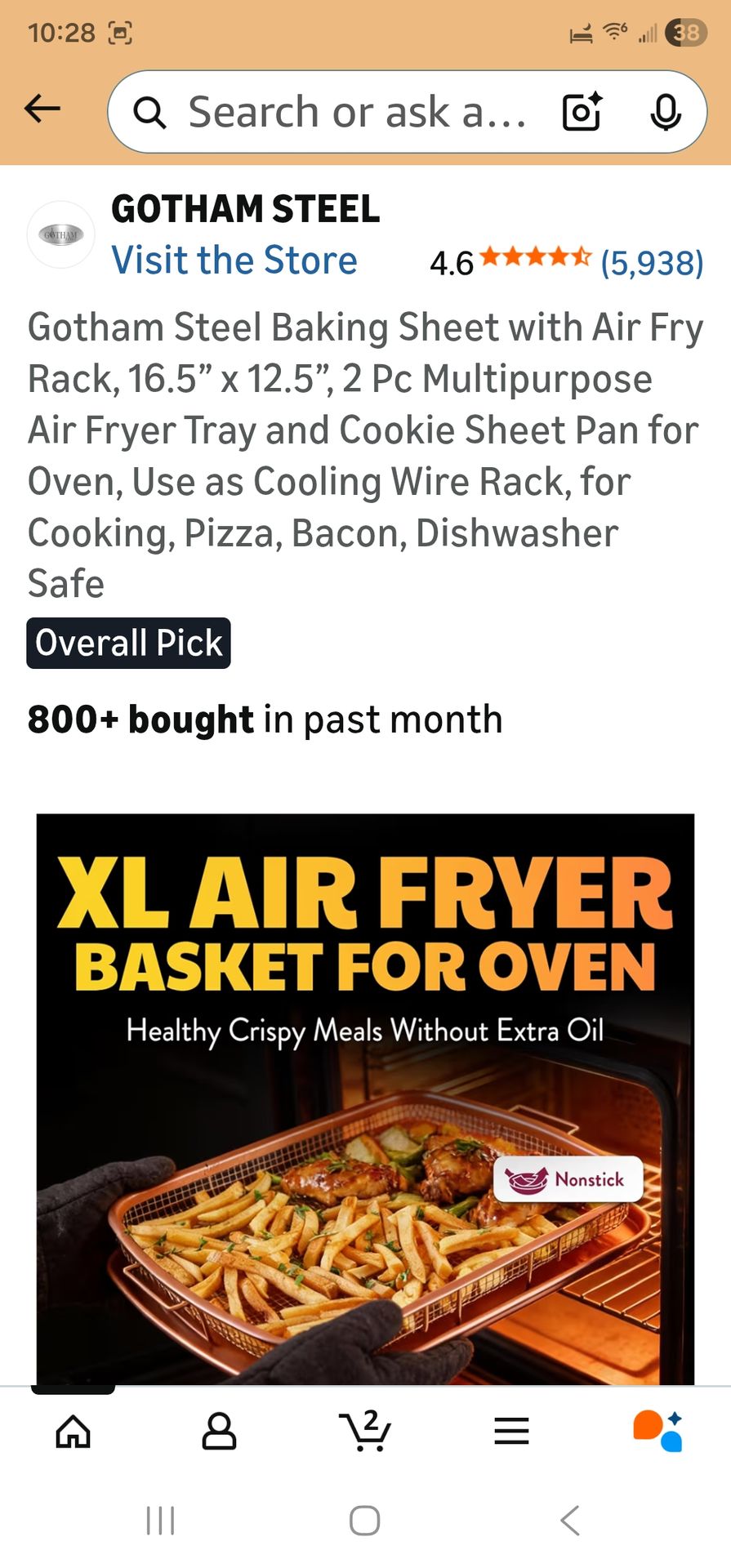Screen dimensions: 731x1568
Task: Open the shopping cart
Action: (x=365, y=1431)
